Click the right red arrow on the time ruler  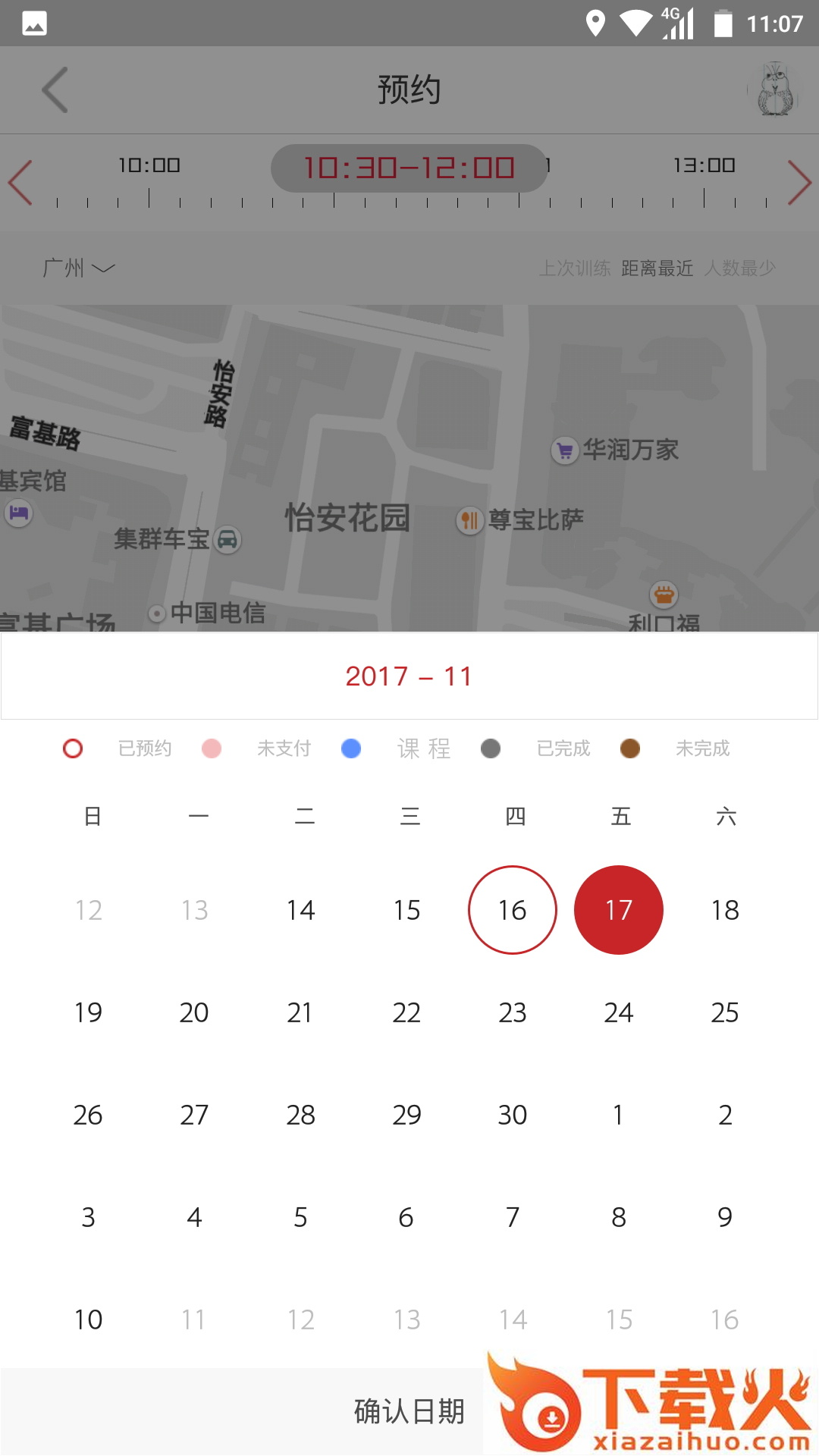tap(802, 182)
